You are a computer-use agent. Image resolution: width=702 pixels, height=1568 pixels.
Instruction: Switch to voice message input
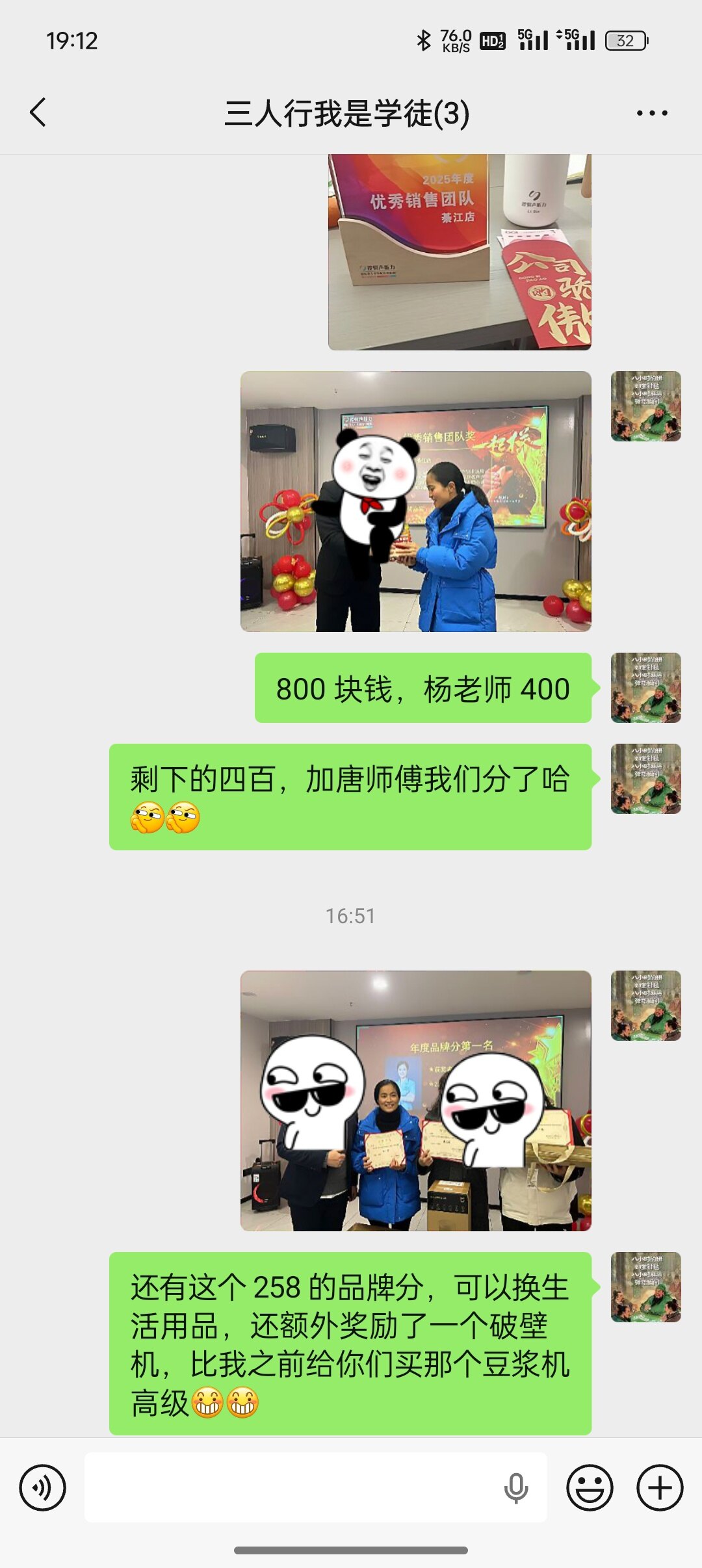pos(42,1487)
